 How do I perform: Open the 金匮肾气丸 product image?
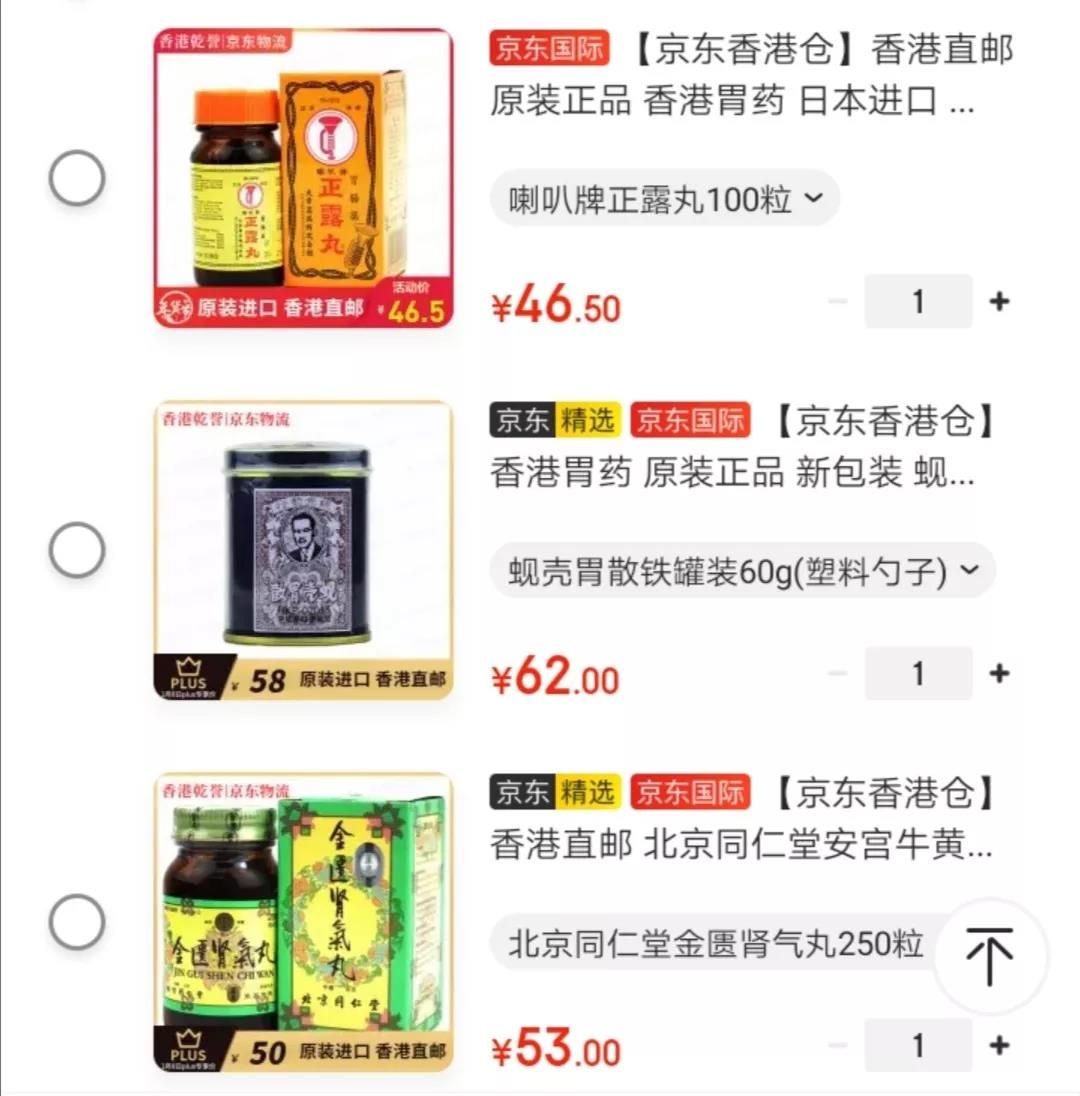click(303, 922)
